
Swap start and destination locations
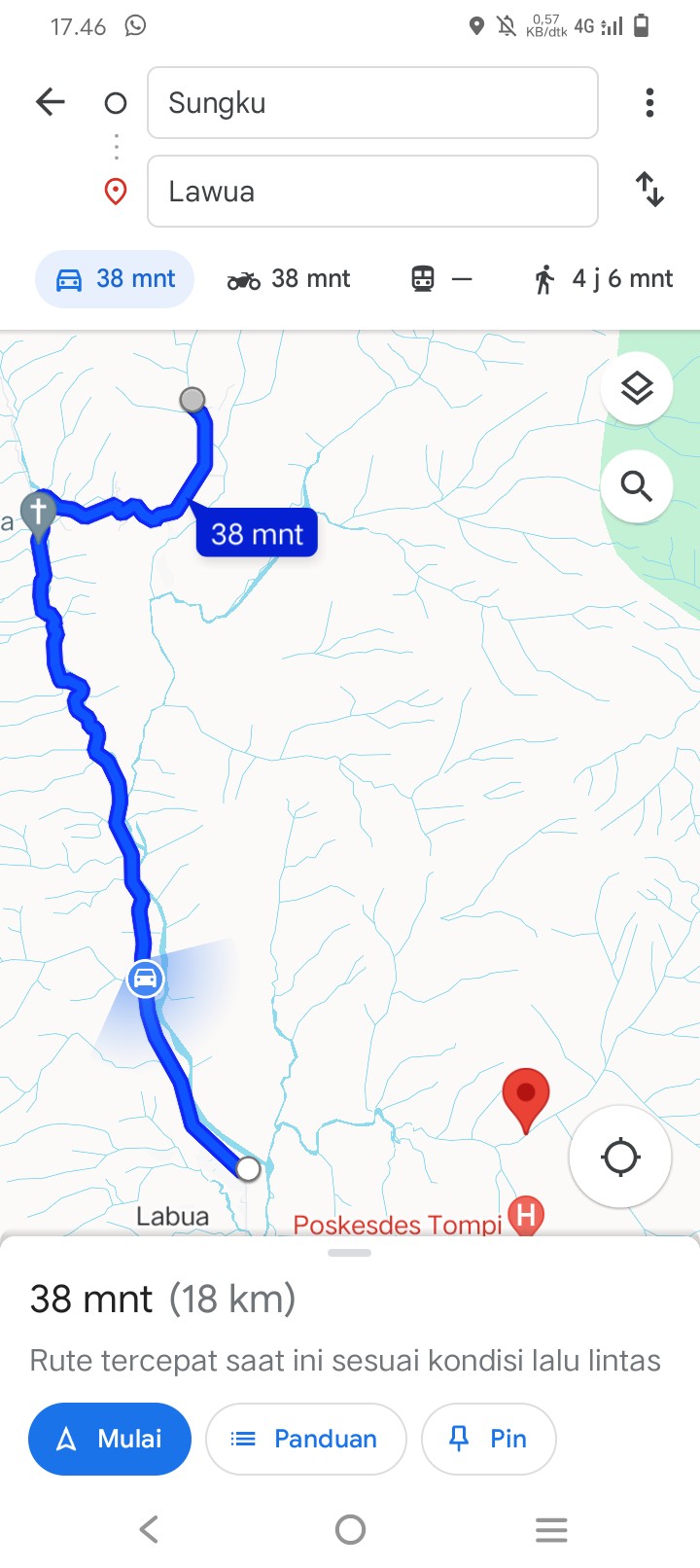649,190
